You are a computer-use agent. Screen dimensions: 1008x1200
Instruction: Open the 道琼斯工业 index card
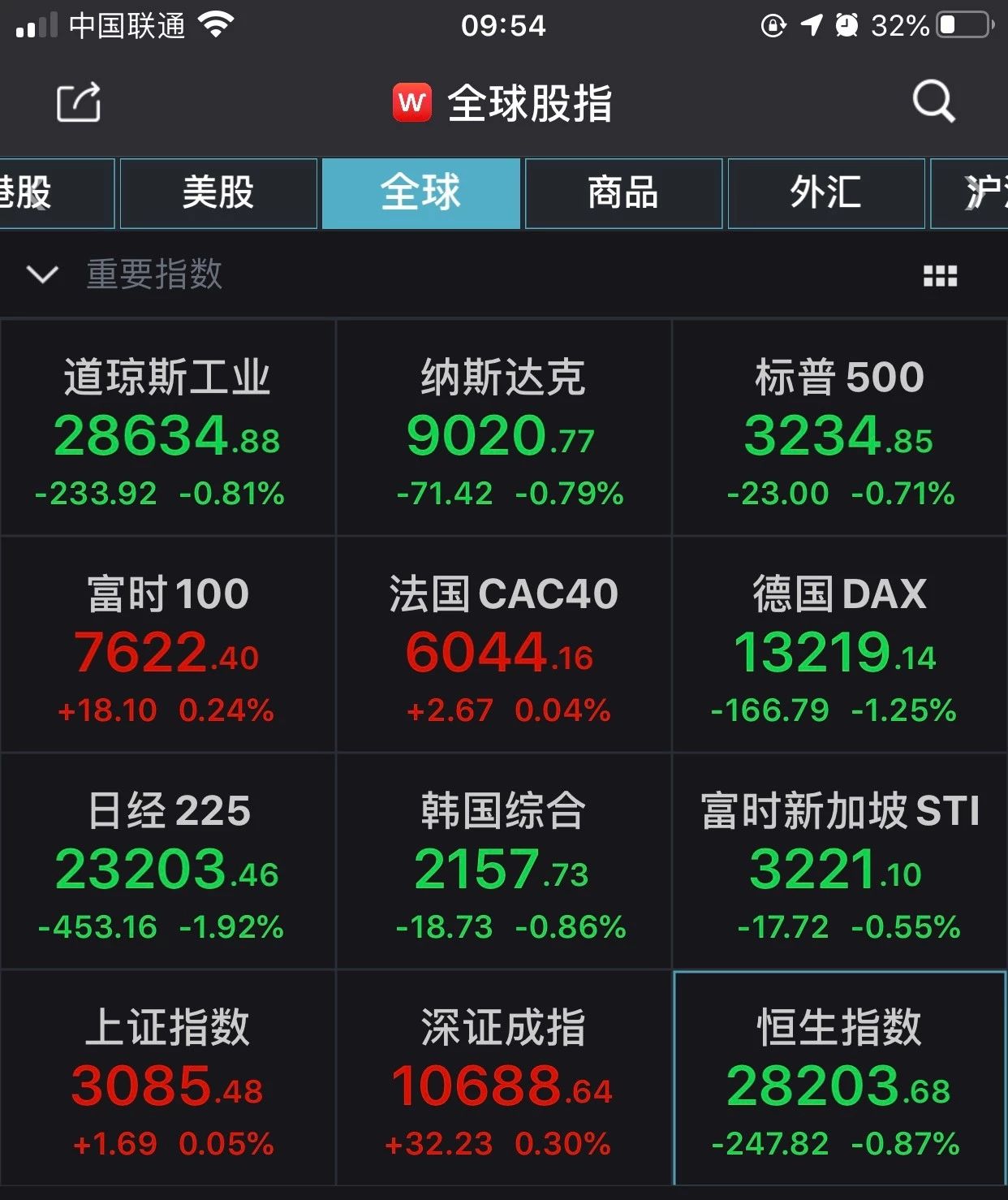coord(167,428)
